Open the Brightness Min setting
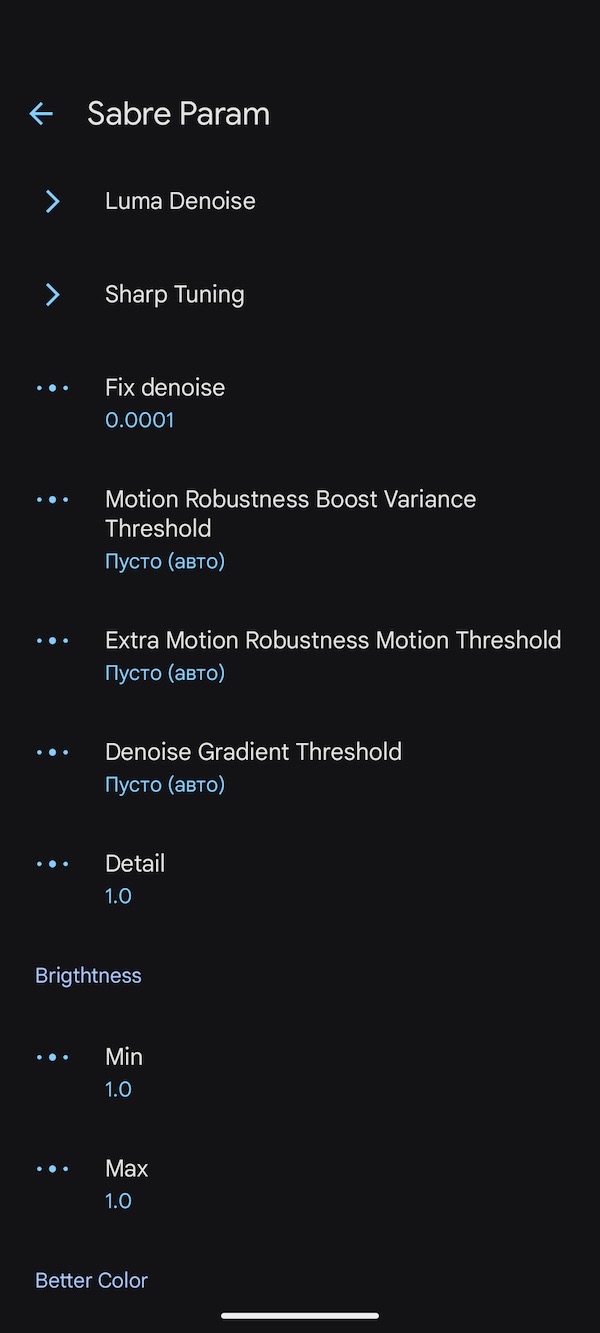This screenshot has width=600, height=1333. (x=124, y=1071)
